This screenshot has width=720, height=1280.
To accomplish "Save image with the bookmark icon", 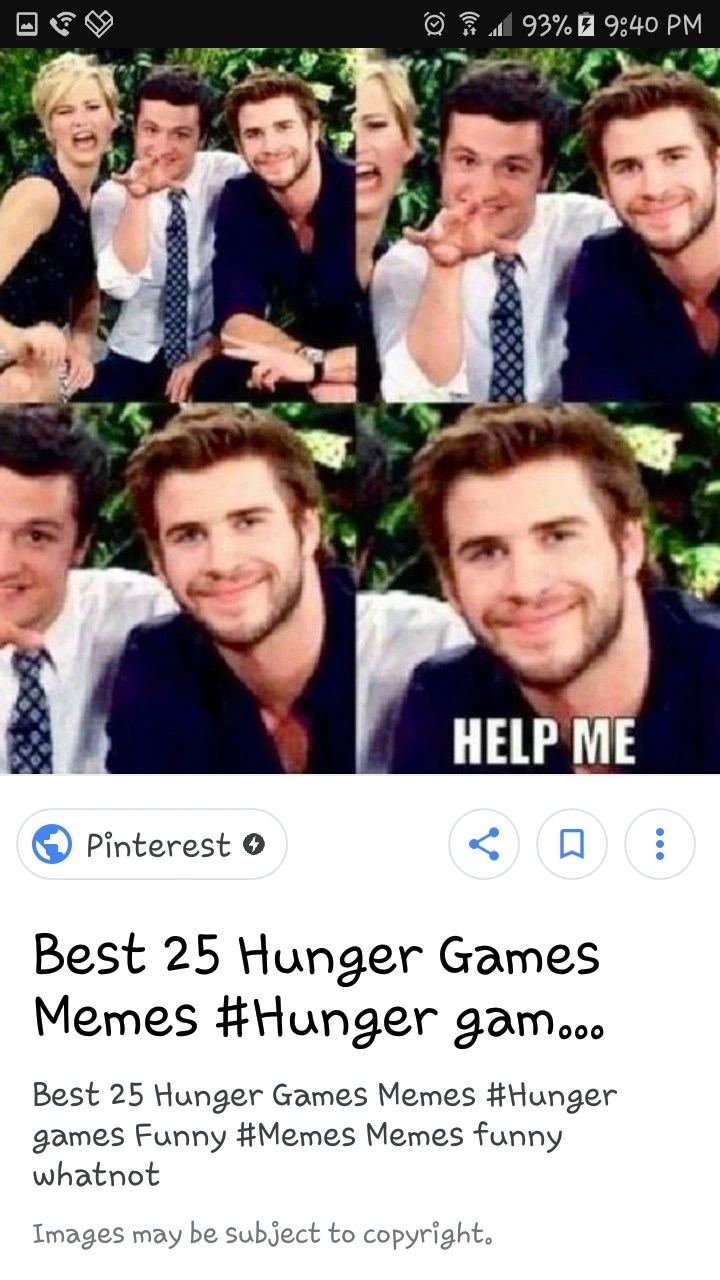I will tap(571, 845).
